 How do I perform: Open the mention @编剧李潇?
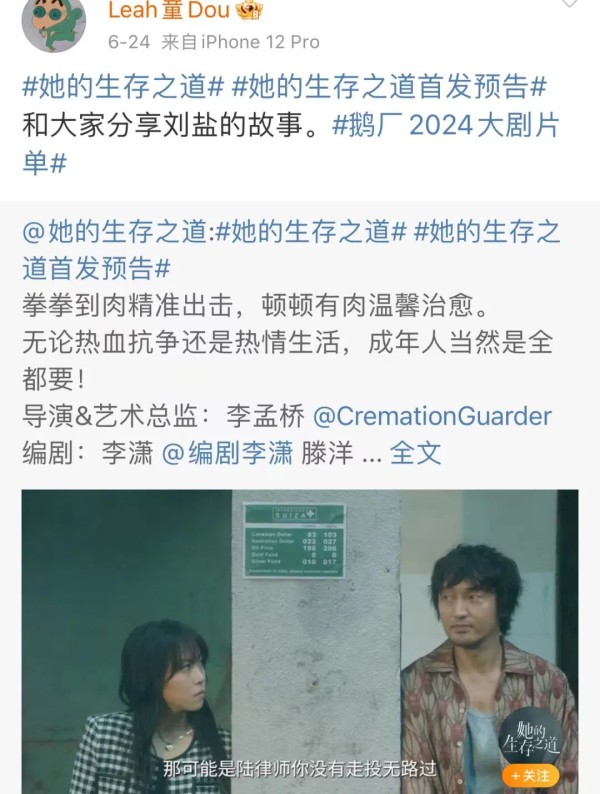(227, 452)
